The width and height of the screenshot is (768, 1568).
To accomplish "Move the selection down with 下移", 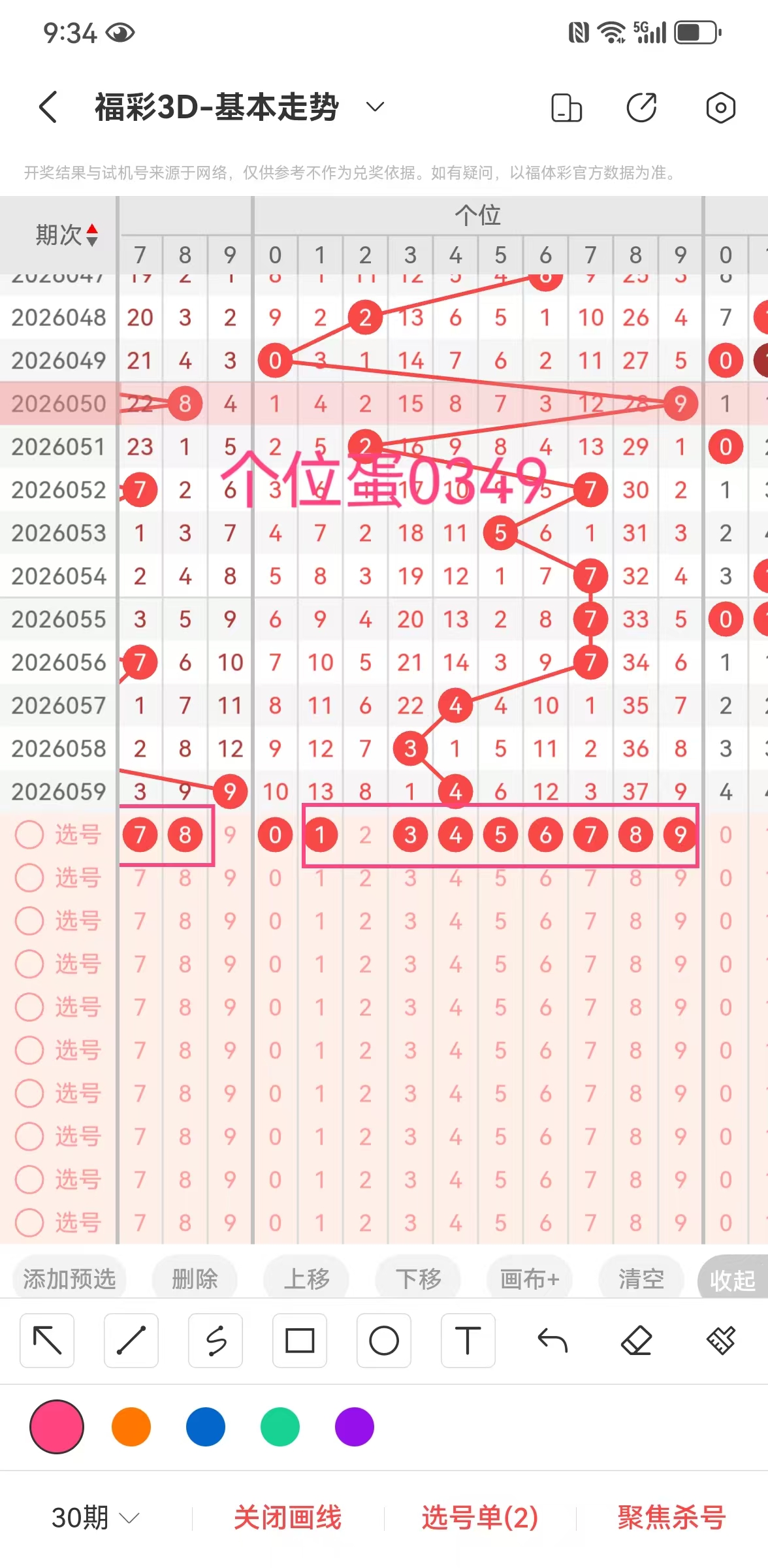I will (x=418, y=1279).
